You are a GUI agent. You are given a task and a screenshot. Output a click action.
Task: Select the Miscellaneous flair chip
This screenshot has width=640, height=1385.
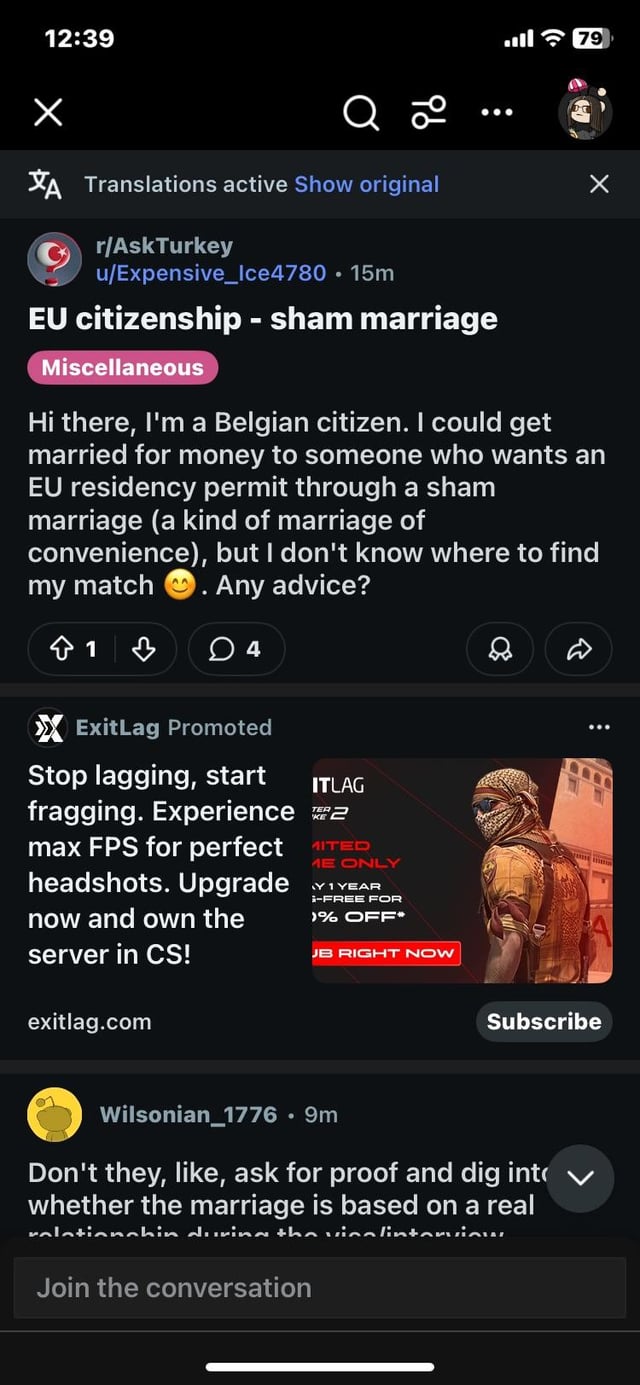point(122,367)
